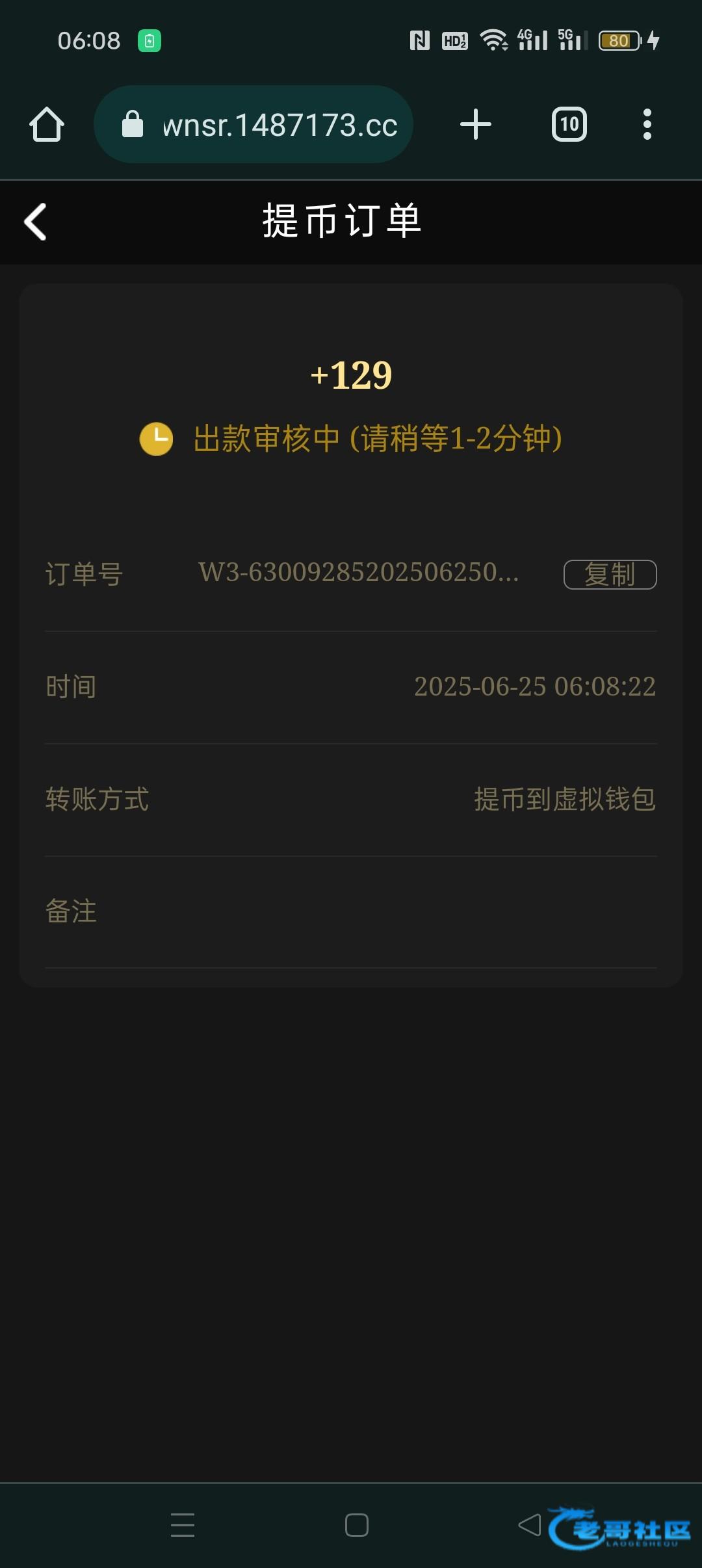This screenshot has height=1568, width=702.
Task: Tap the wnsr.1487173.cc address bar
Action: [x=253, y=124]
